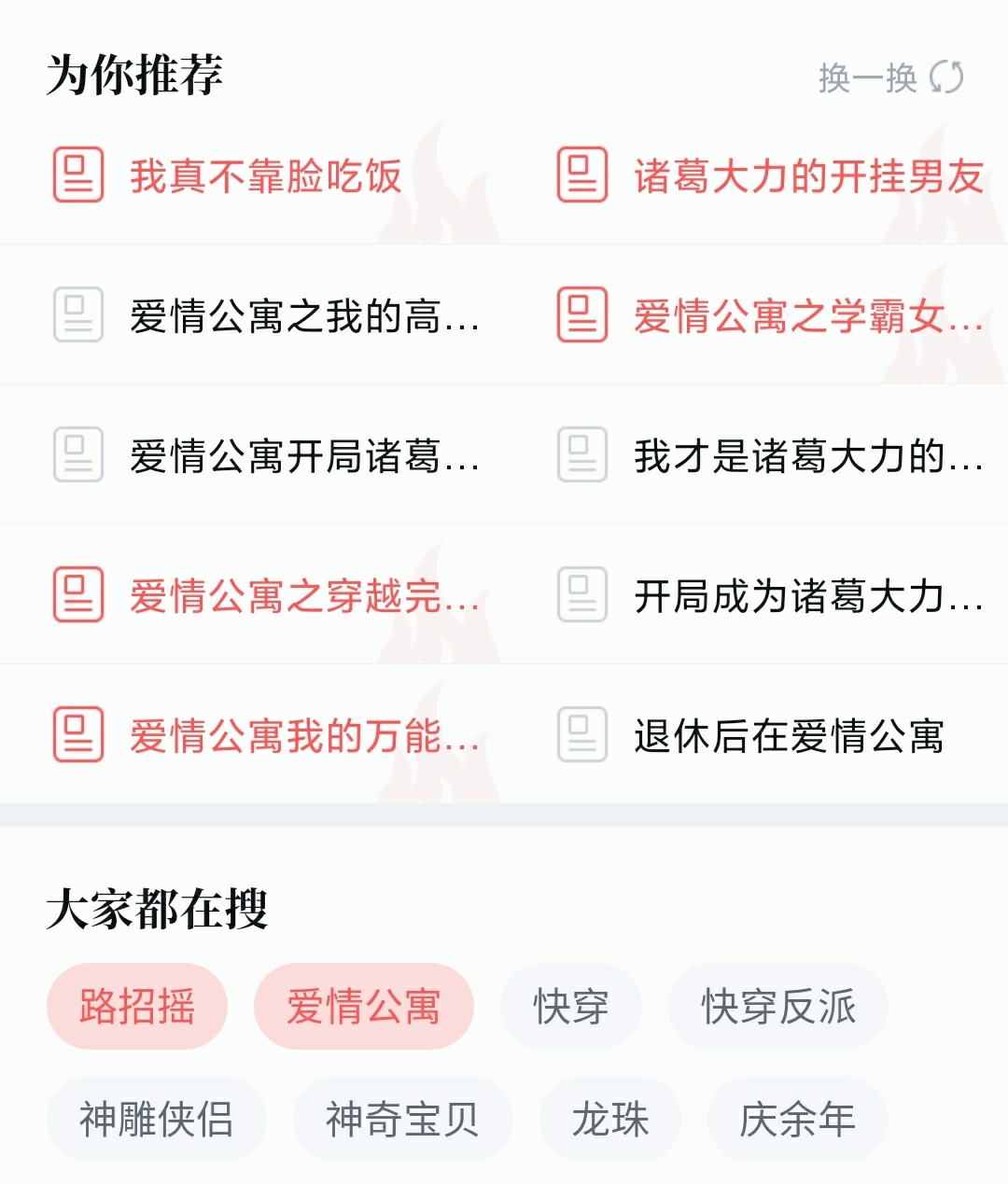1008x1184 pixels.
Task: Open 开局成为诸葛大力… entry
Action: [808, 596]
